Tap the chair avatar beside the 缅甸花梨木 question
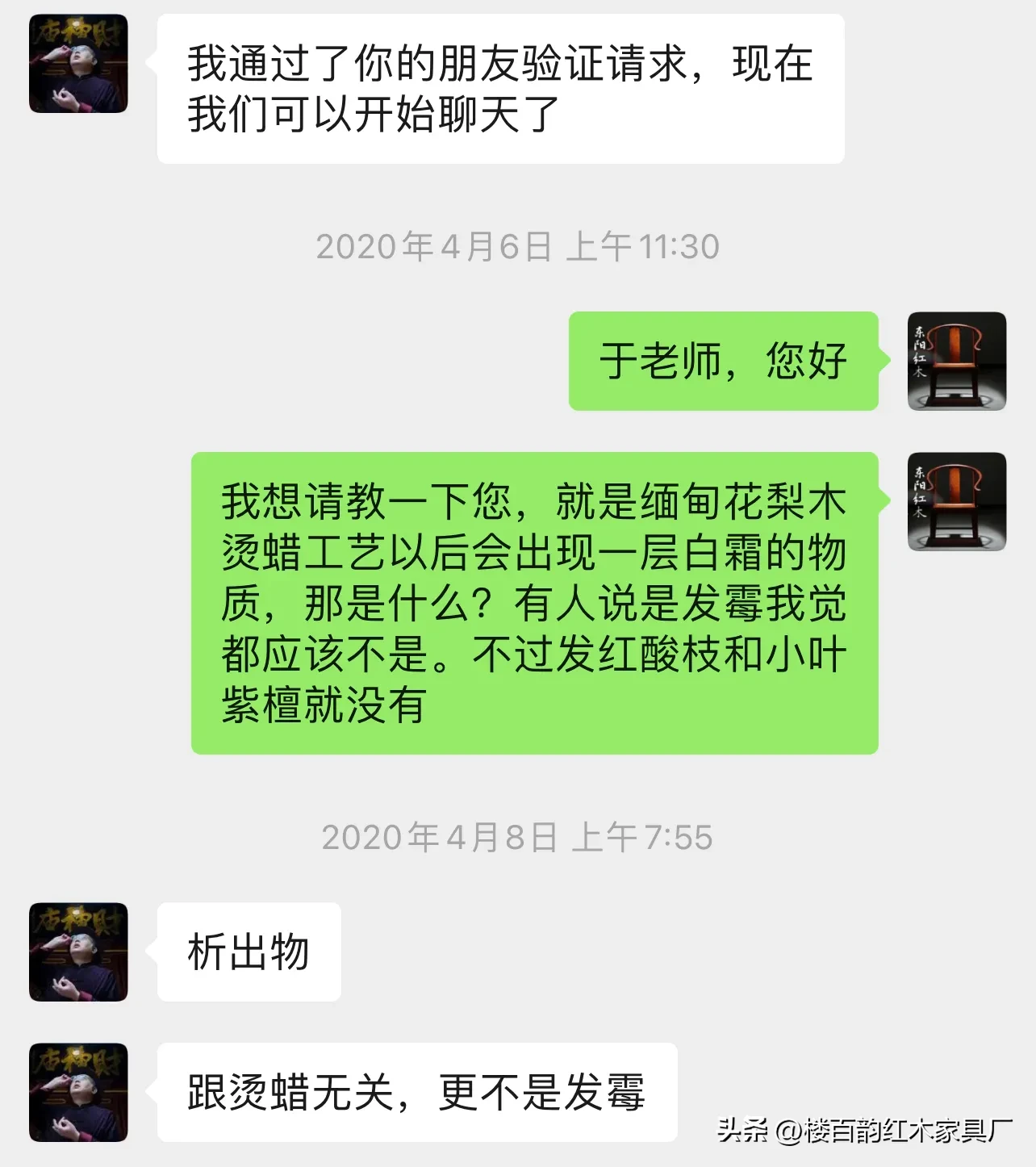Viewport: 1036px width, 1167px height. pos(957,501)
